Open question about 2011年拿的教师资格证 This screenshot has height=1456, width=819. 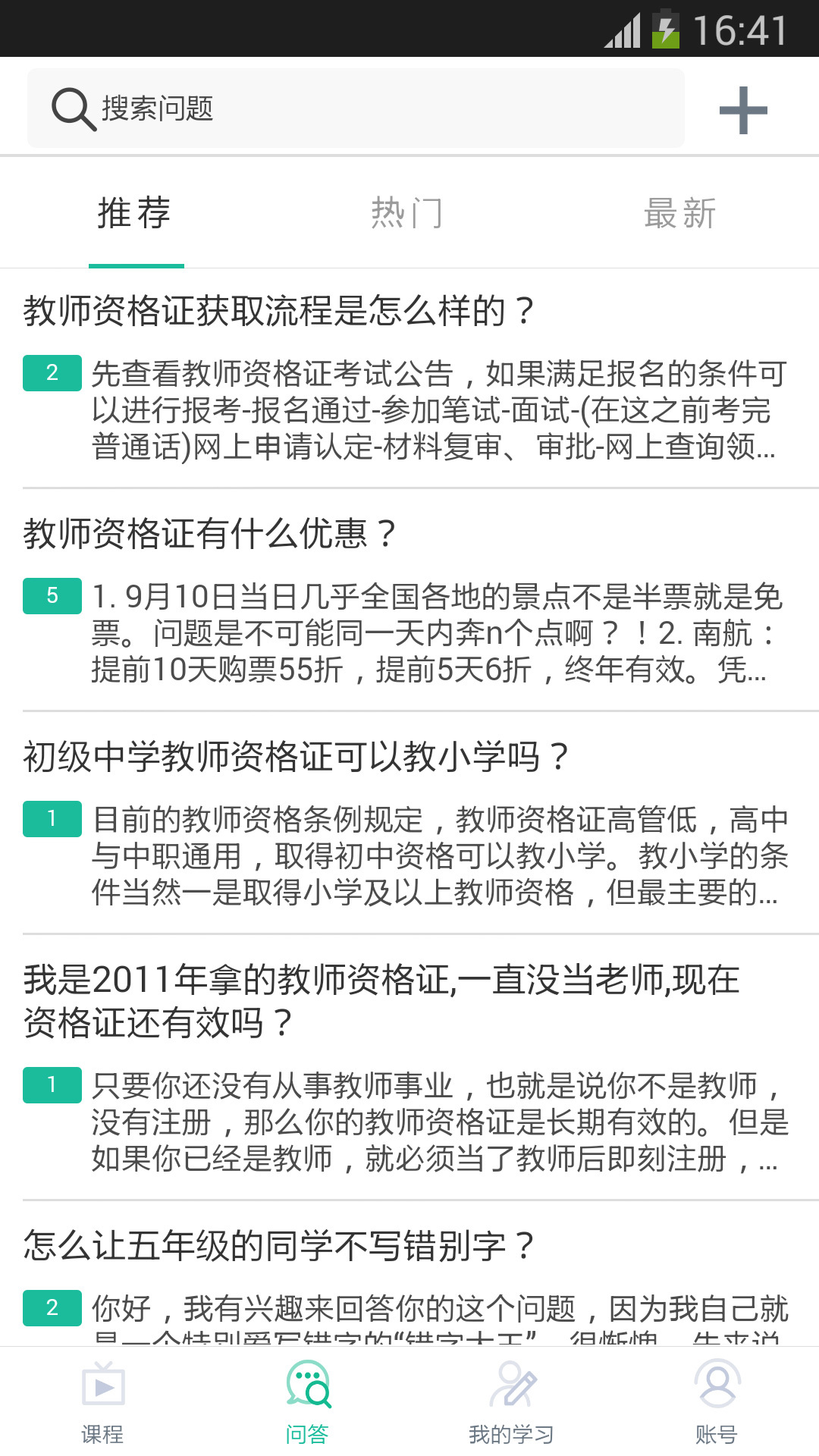tap(381, 1000)
